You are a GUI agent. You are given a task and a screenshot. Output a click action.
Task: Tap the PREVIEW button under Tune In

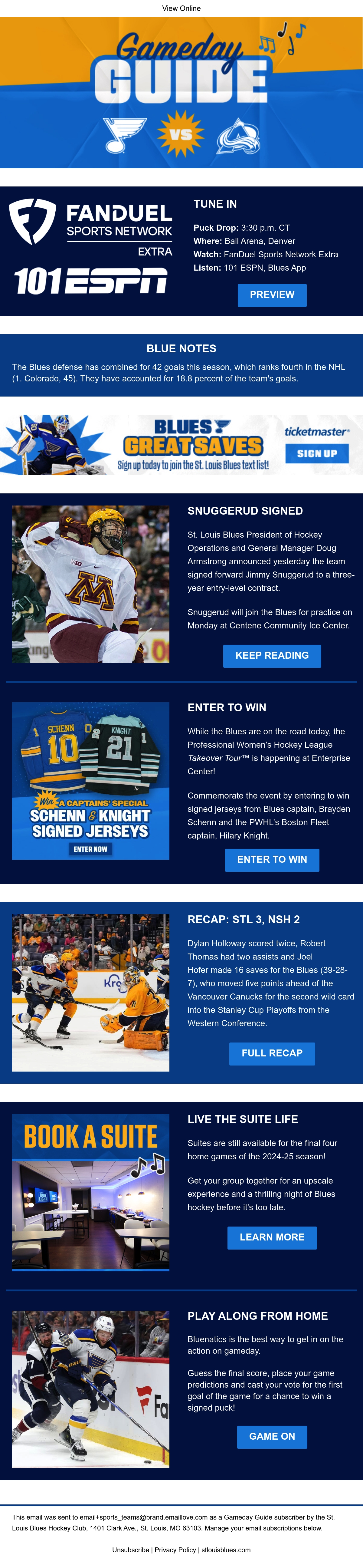tap(272, 295)
